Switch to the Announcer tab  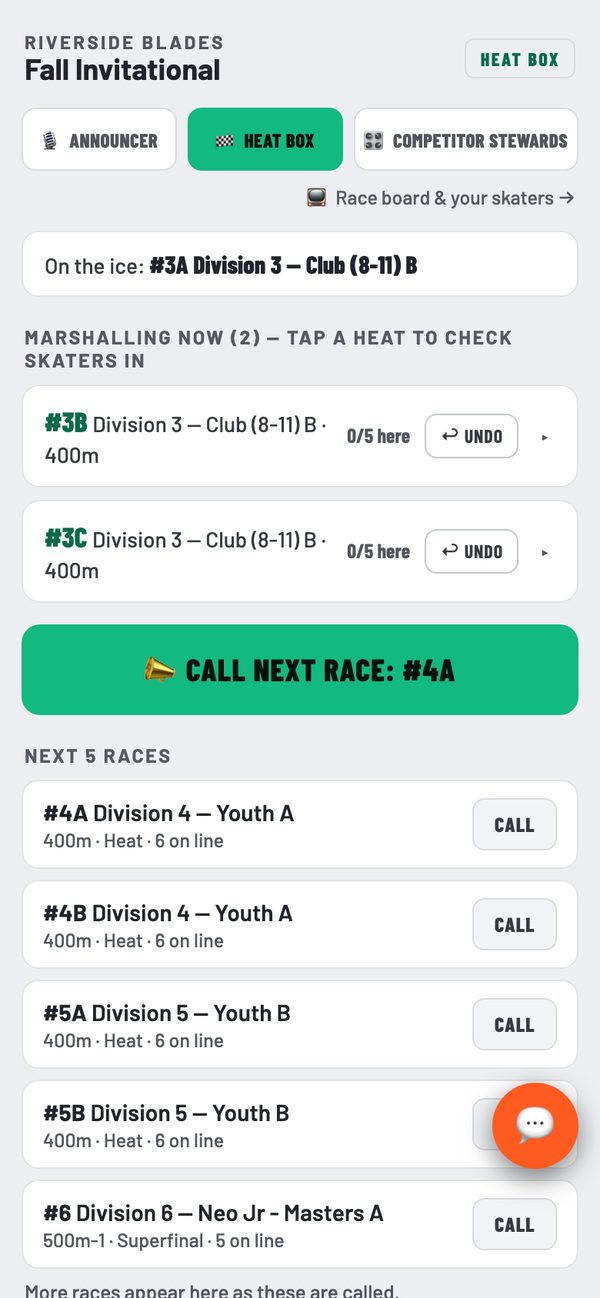click(x=99, y=140)
